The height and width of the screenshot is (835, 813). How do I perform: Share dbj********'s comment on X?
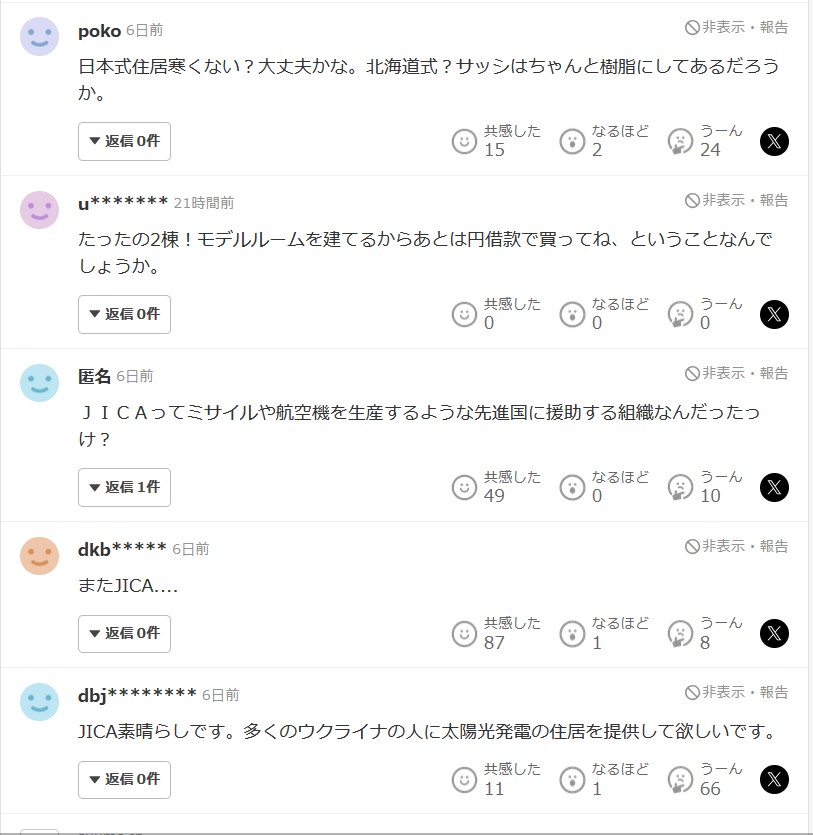pyautogui.click(x=774, y=780)
